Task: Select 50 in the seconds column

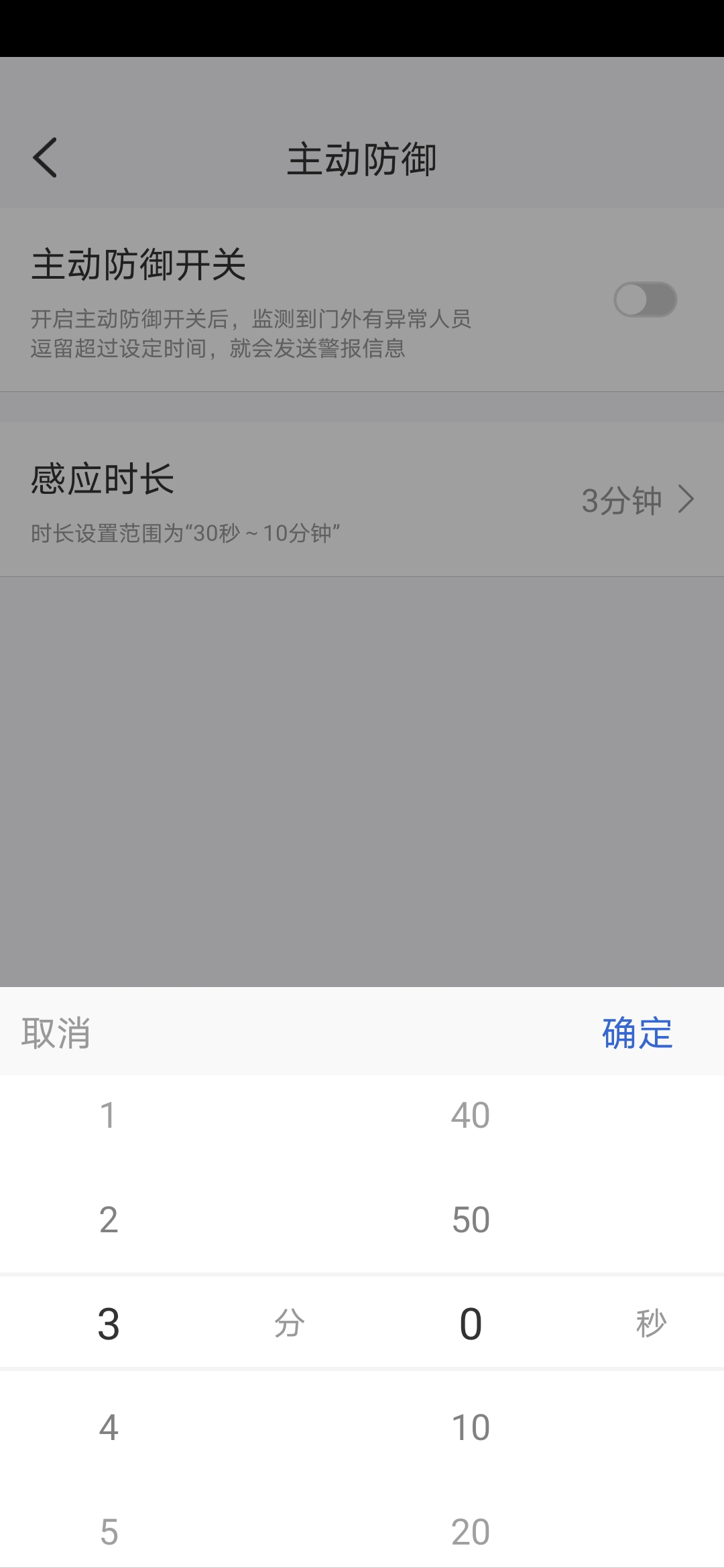Action: (471, 1220)
